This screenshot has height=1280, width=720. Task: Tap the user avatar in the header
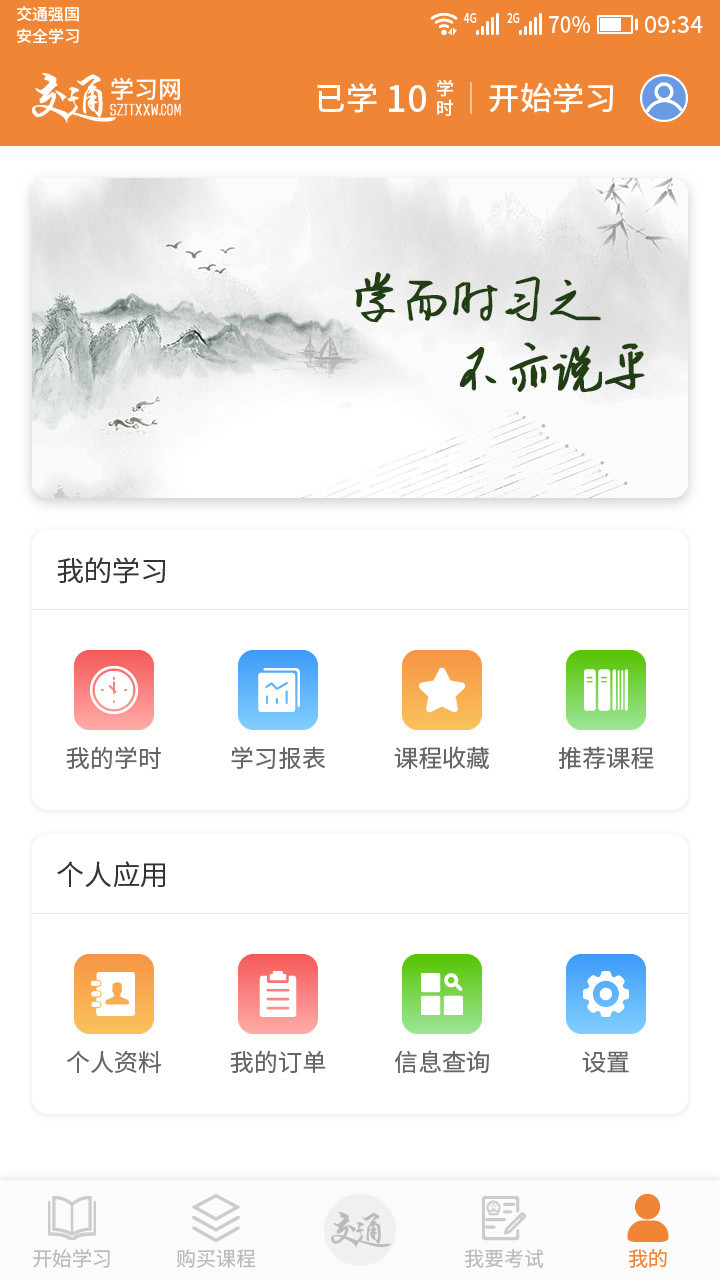(x=661, y=99)
